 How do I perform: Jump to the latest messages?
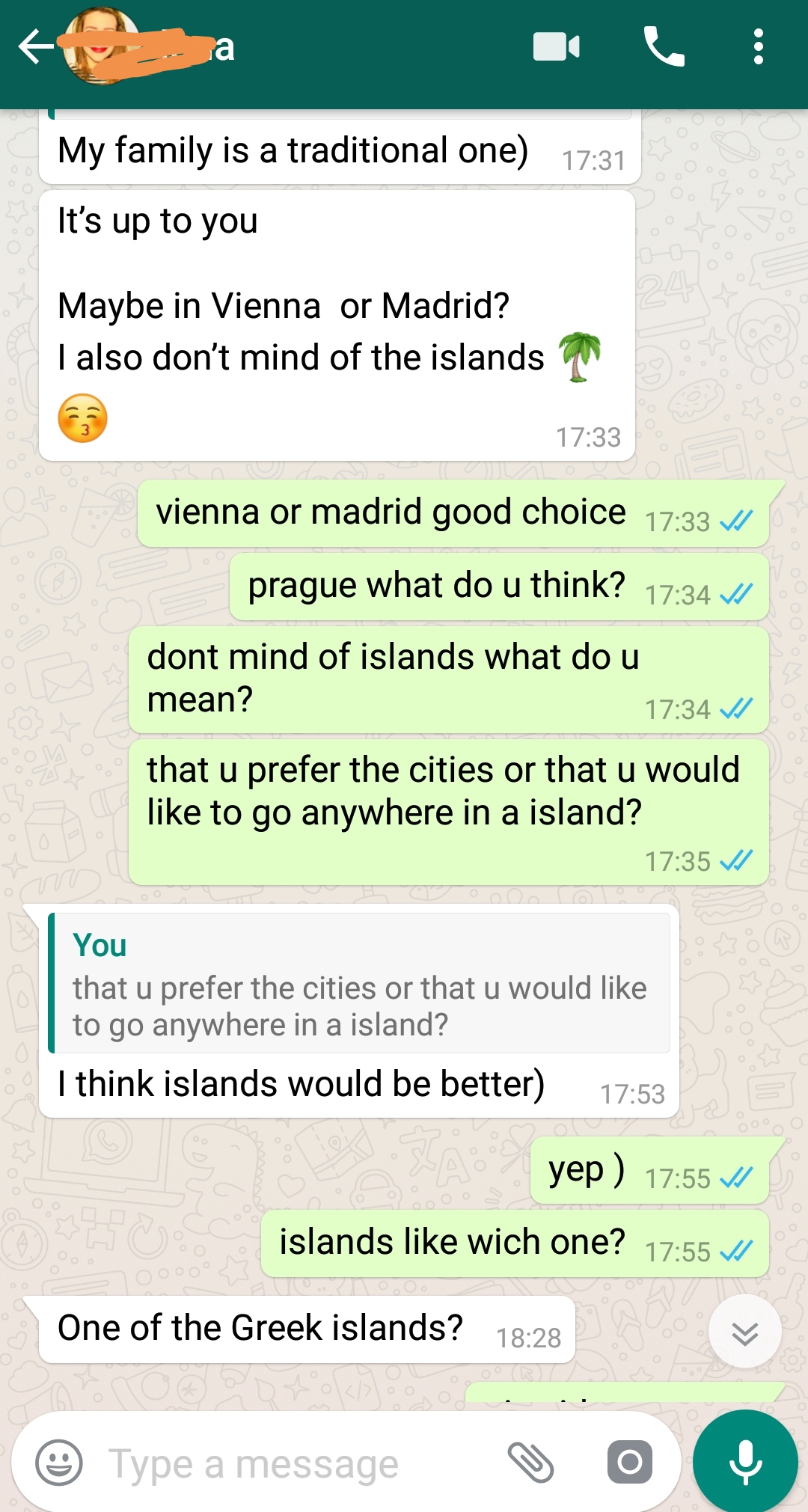[x=744, y=1332]
